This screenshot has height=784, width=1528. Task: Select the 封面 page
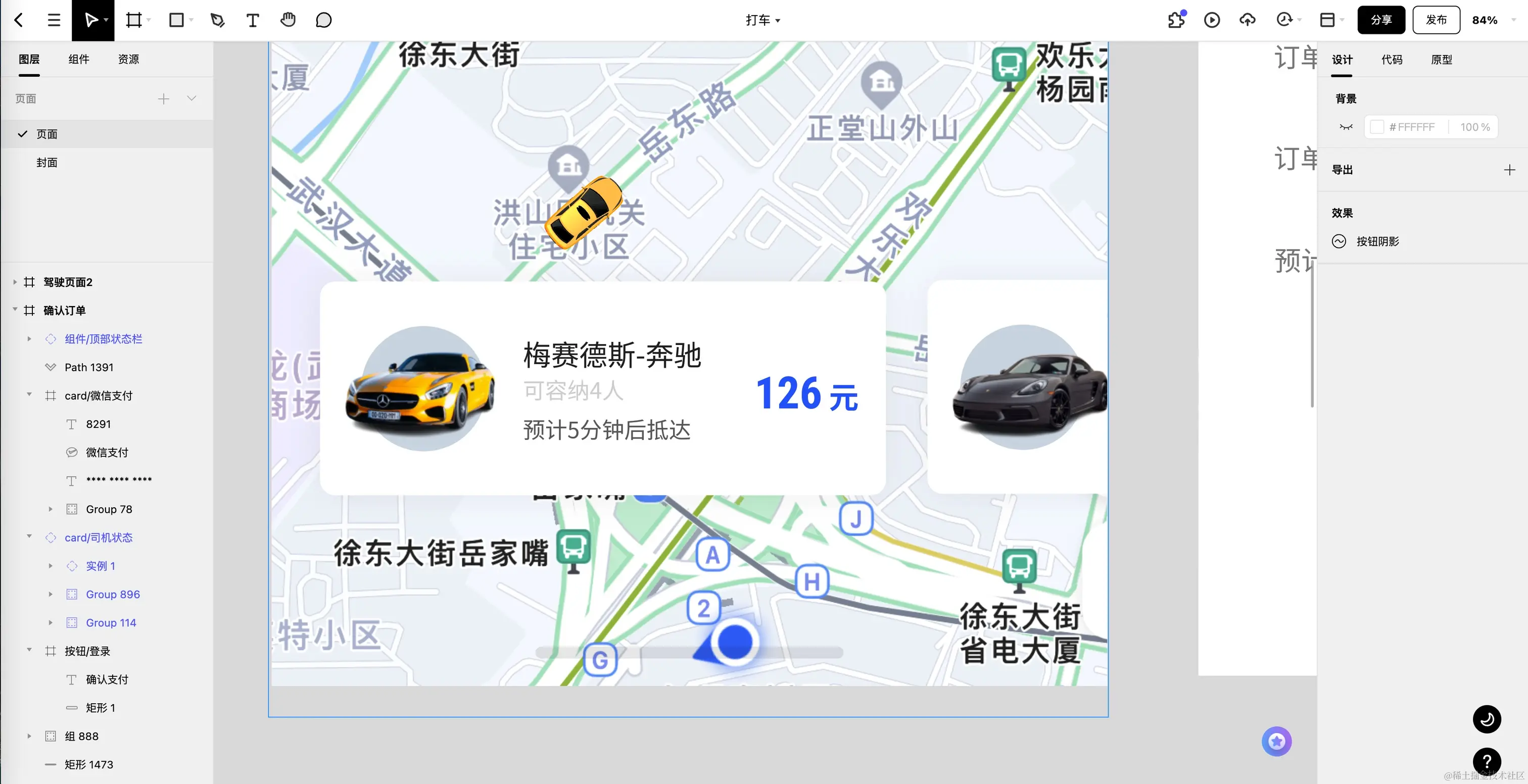click(47, 163)
